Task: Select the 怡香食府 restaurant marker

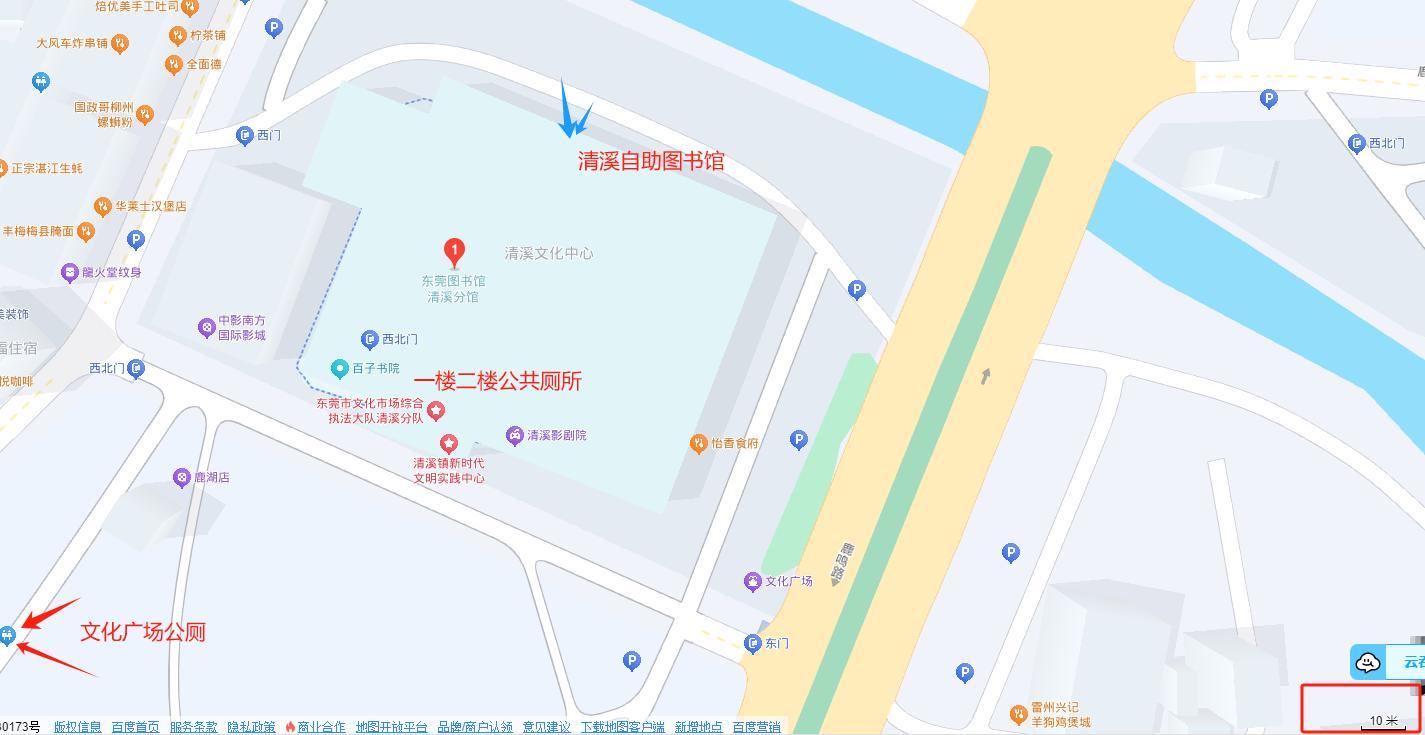Action: tap(699, 443)
